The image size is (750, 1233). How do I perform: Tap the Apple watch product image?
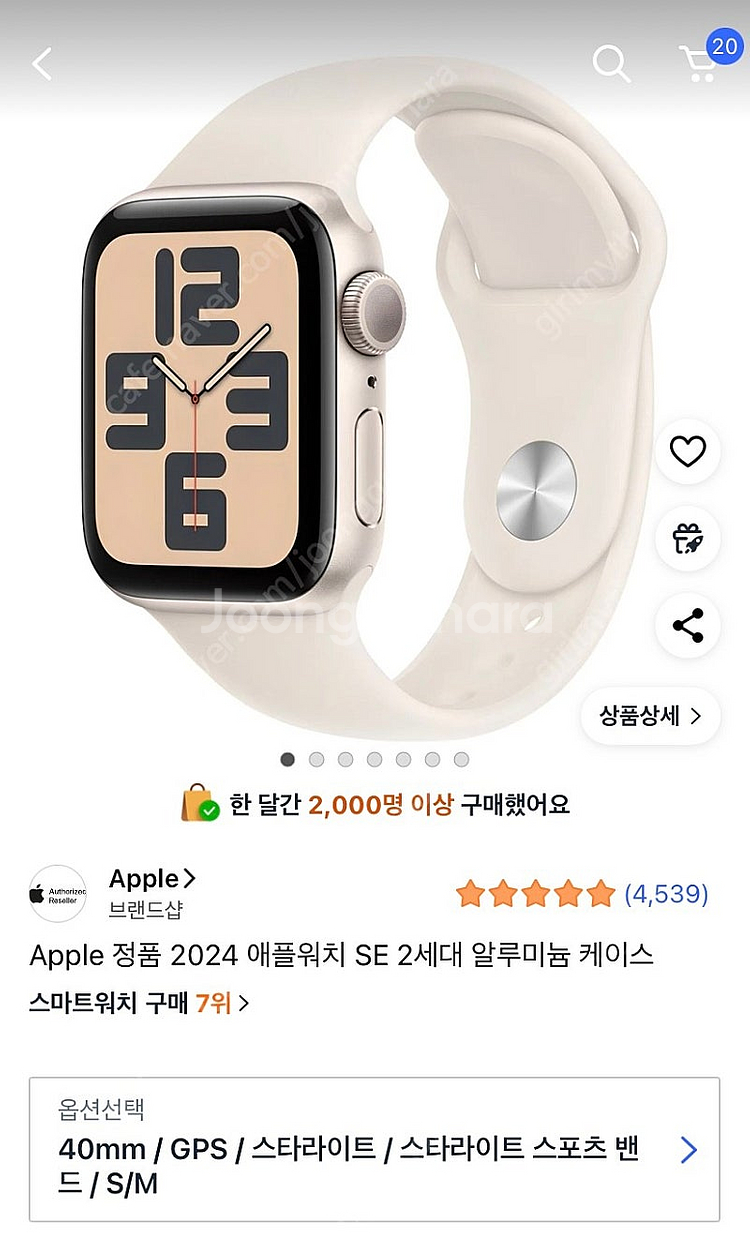tap(330, 400)
